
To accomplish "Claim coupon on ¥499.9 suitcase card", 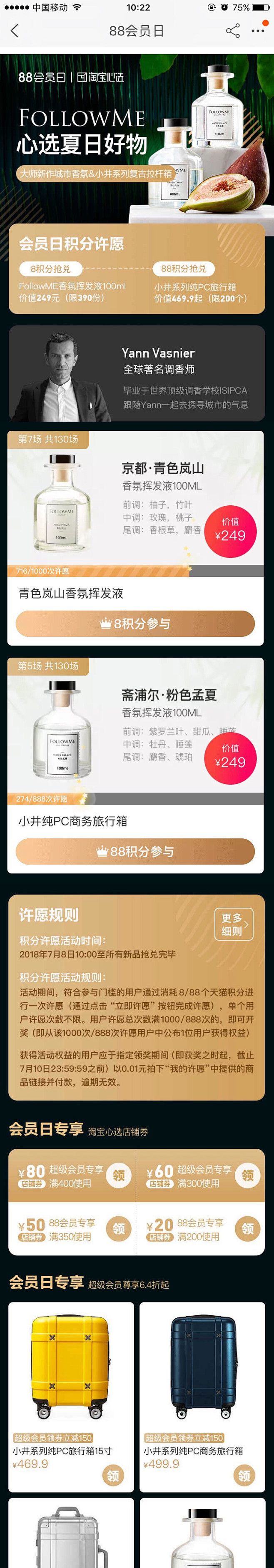I will [x=244, y=1476].
